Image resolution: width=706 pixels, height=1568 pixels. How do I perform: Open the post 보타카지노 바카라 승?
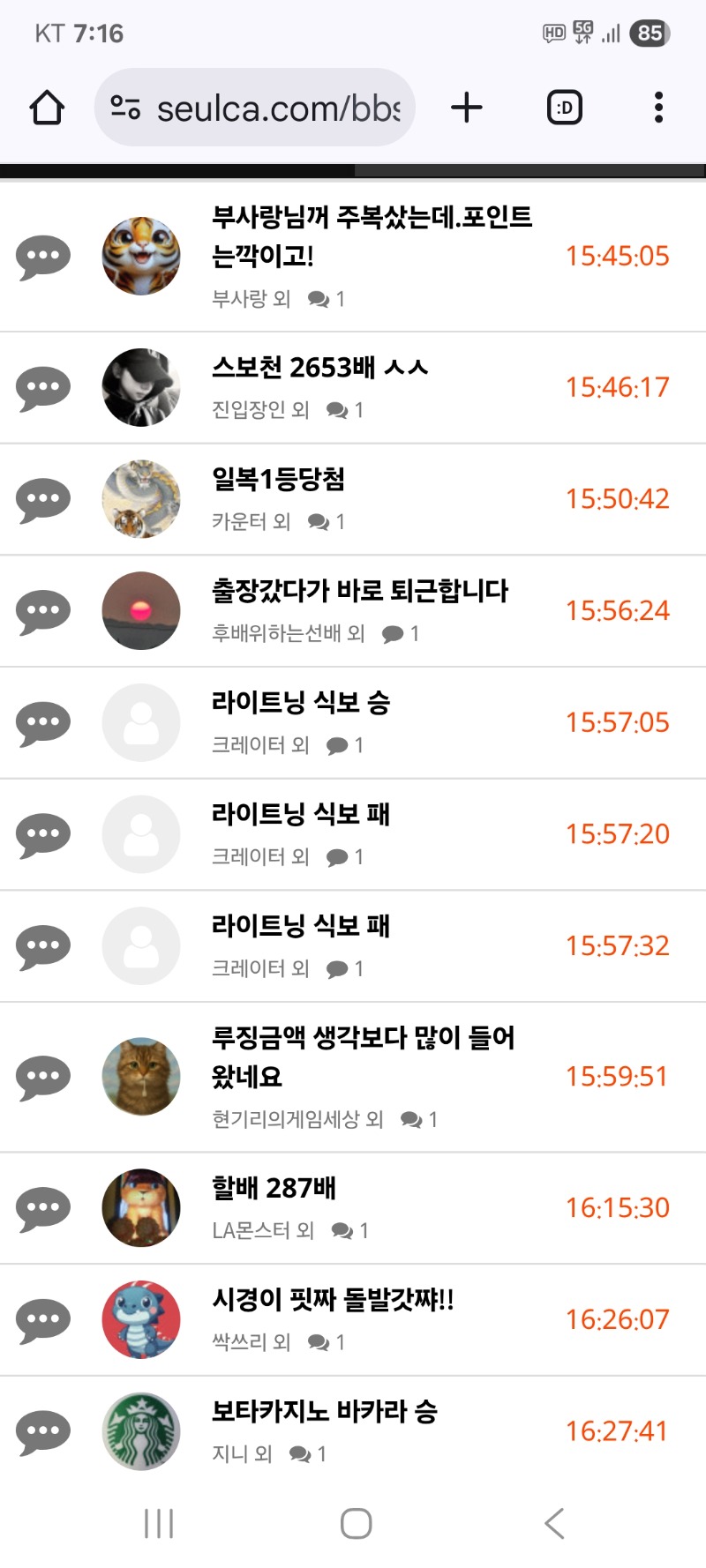tap(324, 1412)
